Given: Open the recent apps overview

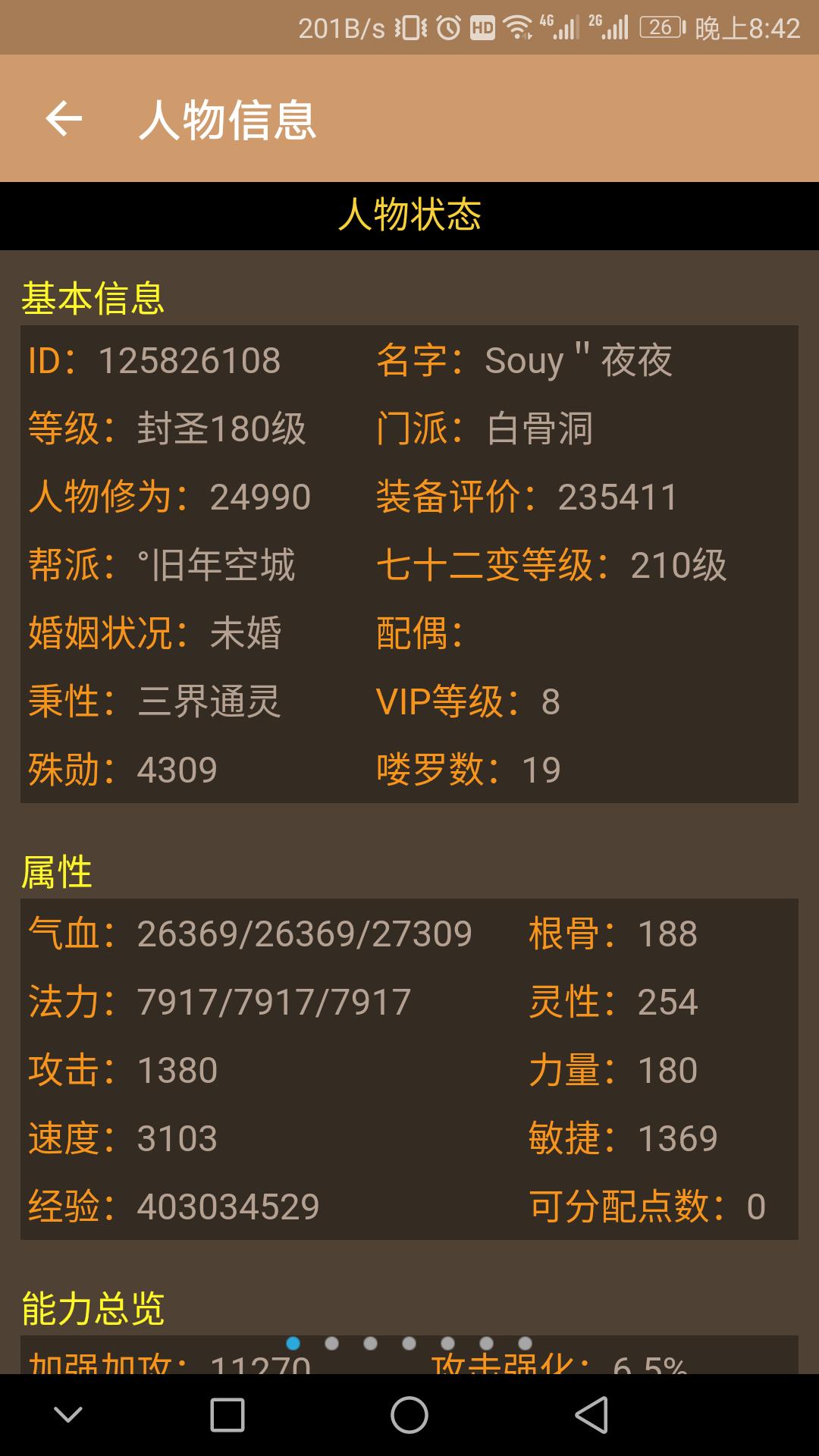Looking at the screenshot, I should coord(227,1415).
